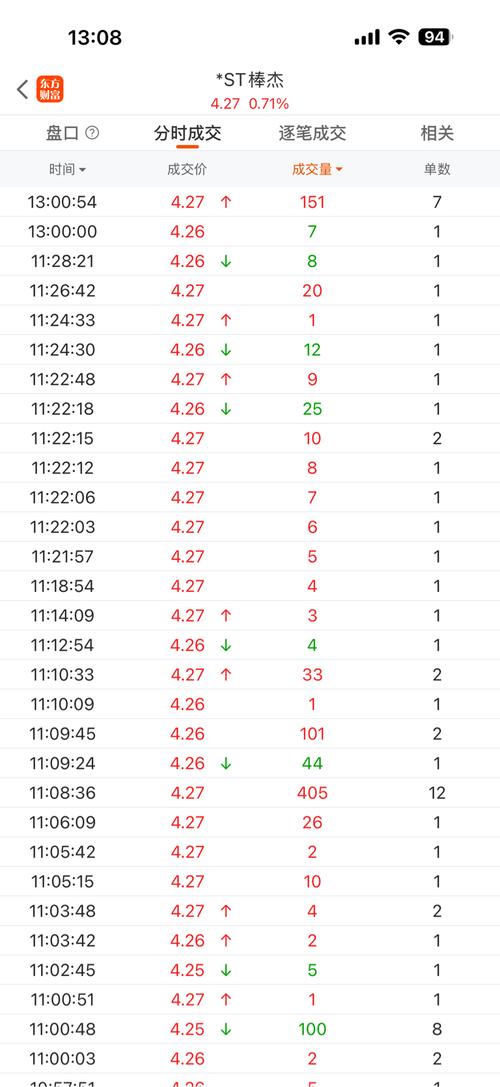
Task: Open the help icon next to 盘口
Action: (x=92, y=133)
